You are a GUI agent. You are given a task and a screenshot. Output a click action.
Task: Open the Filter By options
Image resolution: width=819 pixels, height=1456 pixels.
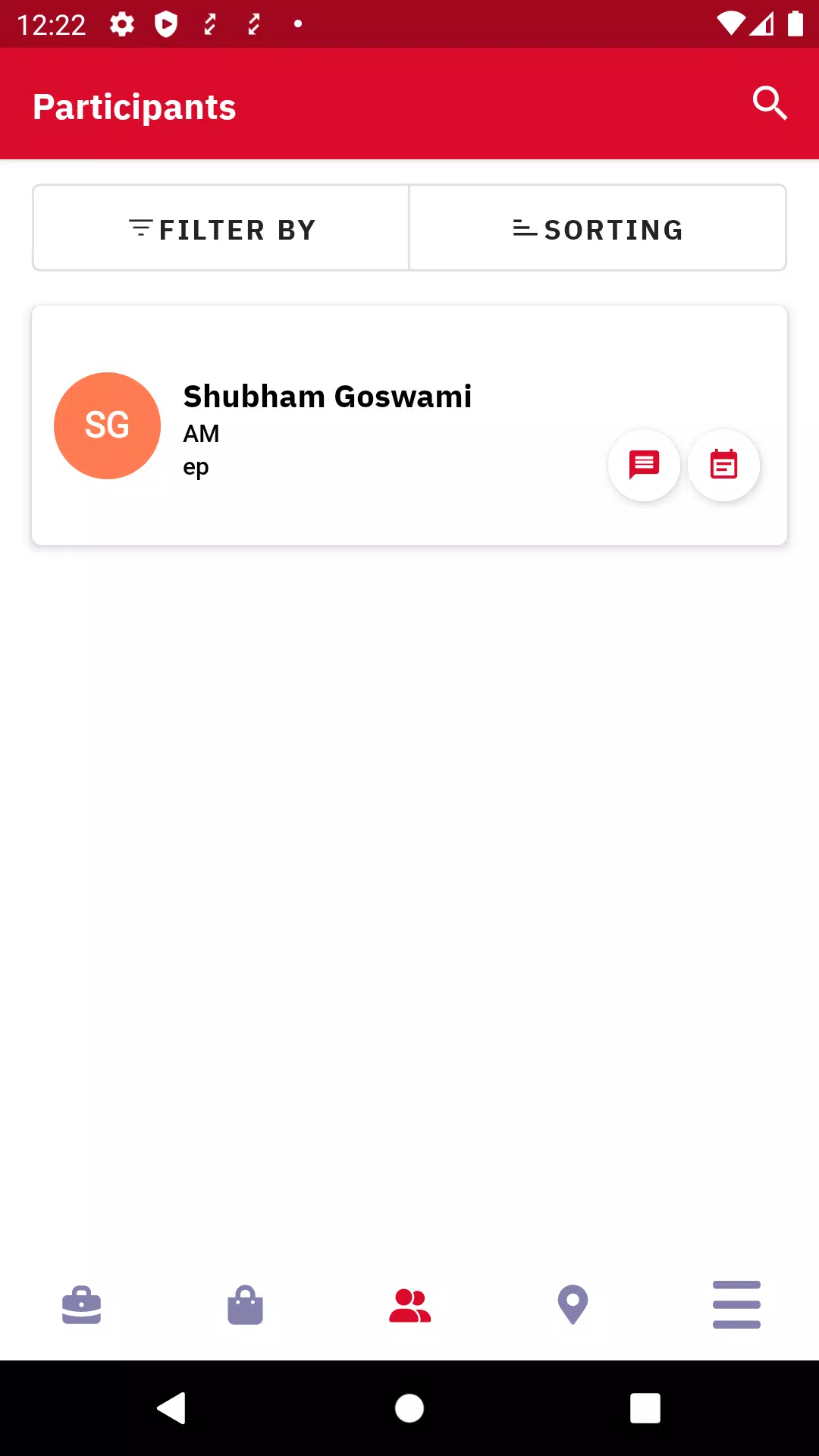coord(221,228)
